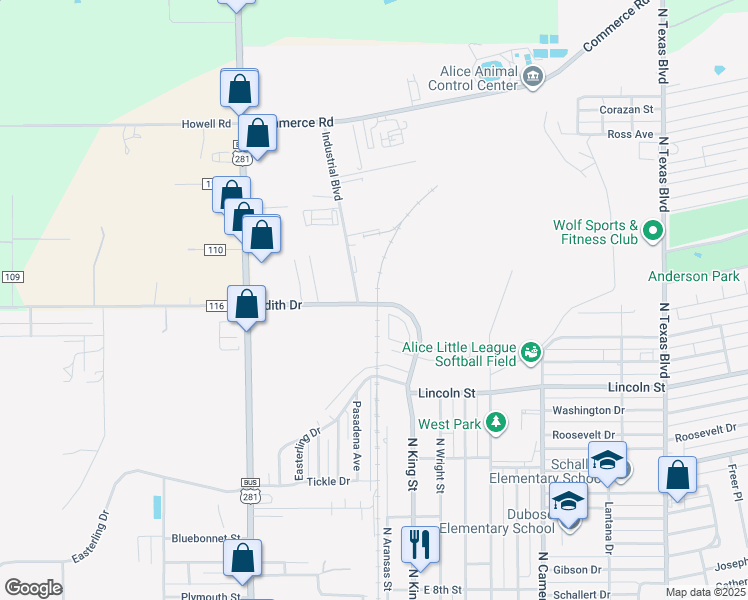Viewport: 748px width, 600px height.
Task: Open the school marker at Schallert Elementary
Action: (x=607, y=460)
